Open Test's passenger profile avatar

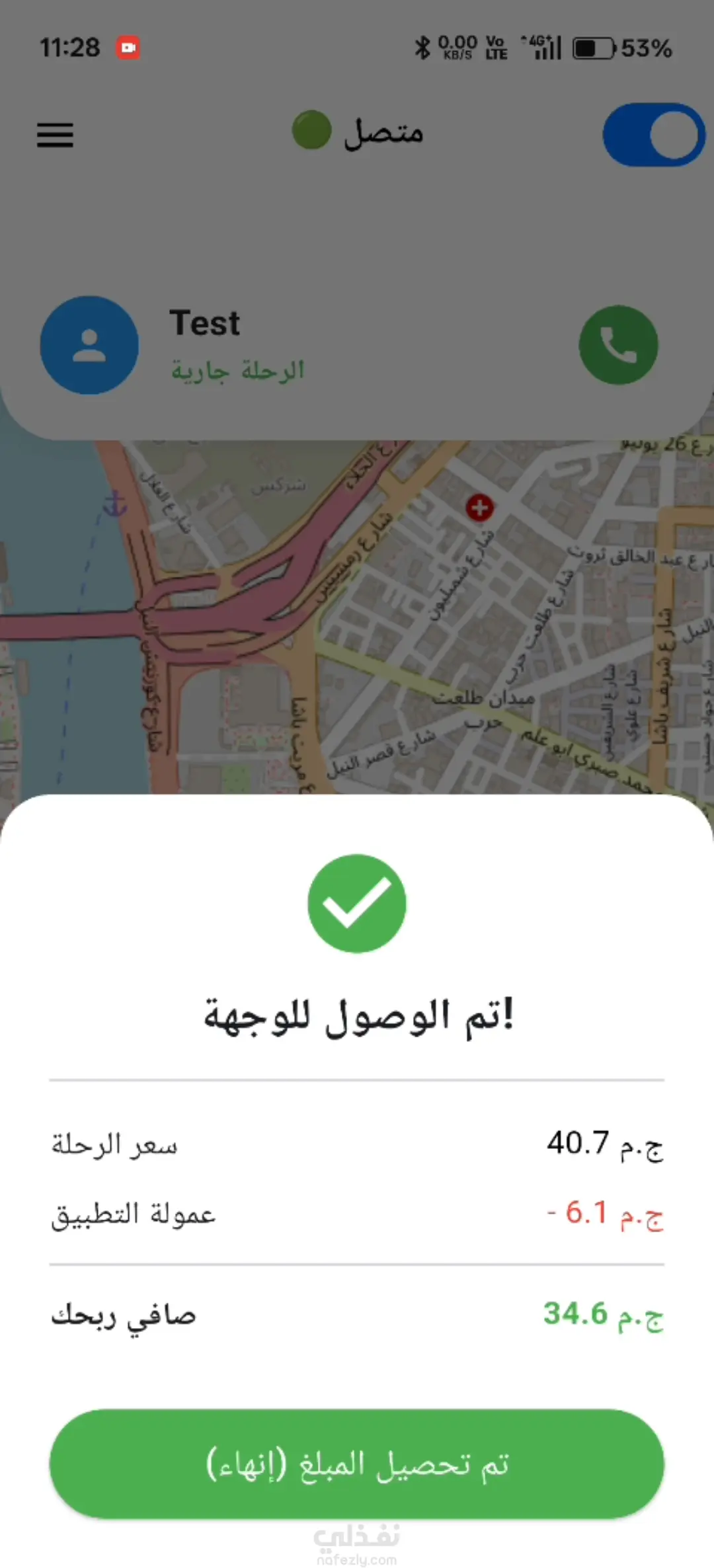pyautogui.click(x=89, y=345)
